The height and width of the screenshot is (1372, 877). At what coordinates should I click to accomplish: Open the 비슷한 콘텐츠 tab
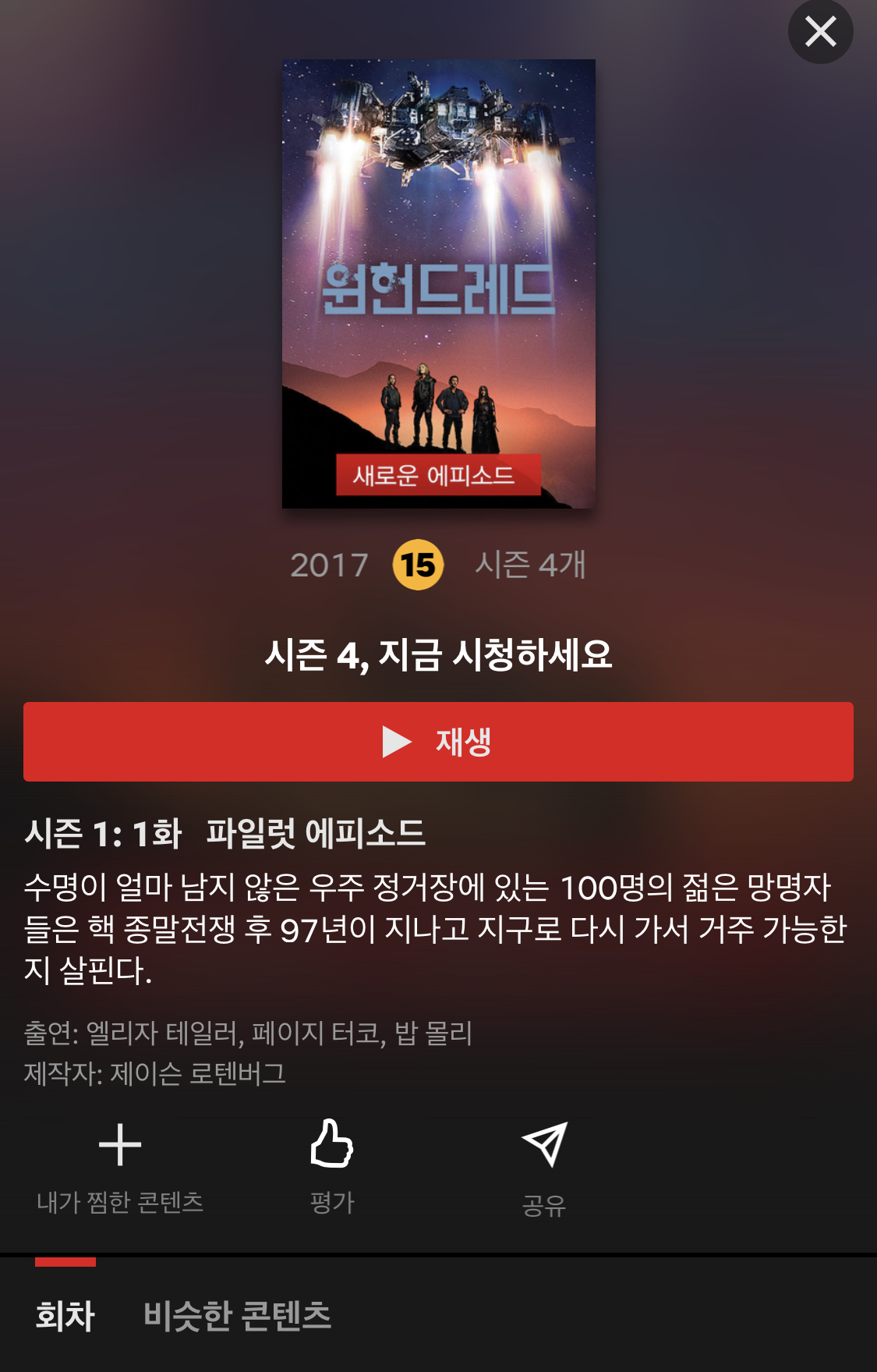point(238,1316)
